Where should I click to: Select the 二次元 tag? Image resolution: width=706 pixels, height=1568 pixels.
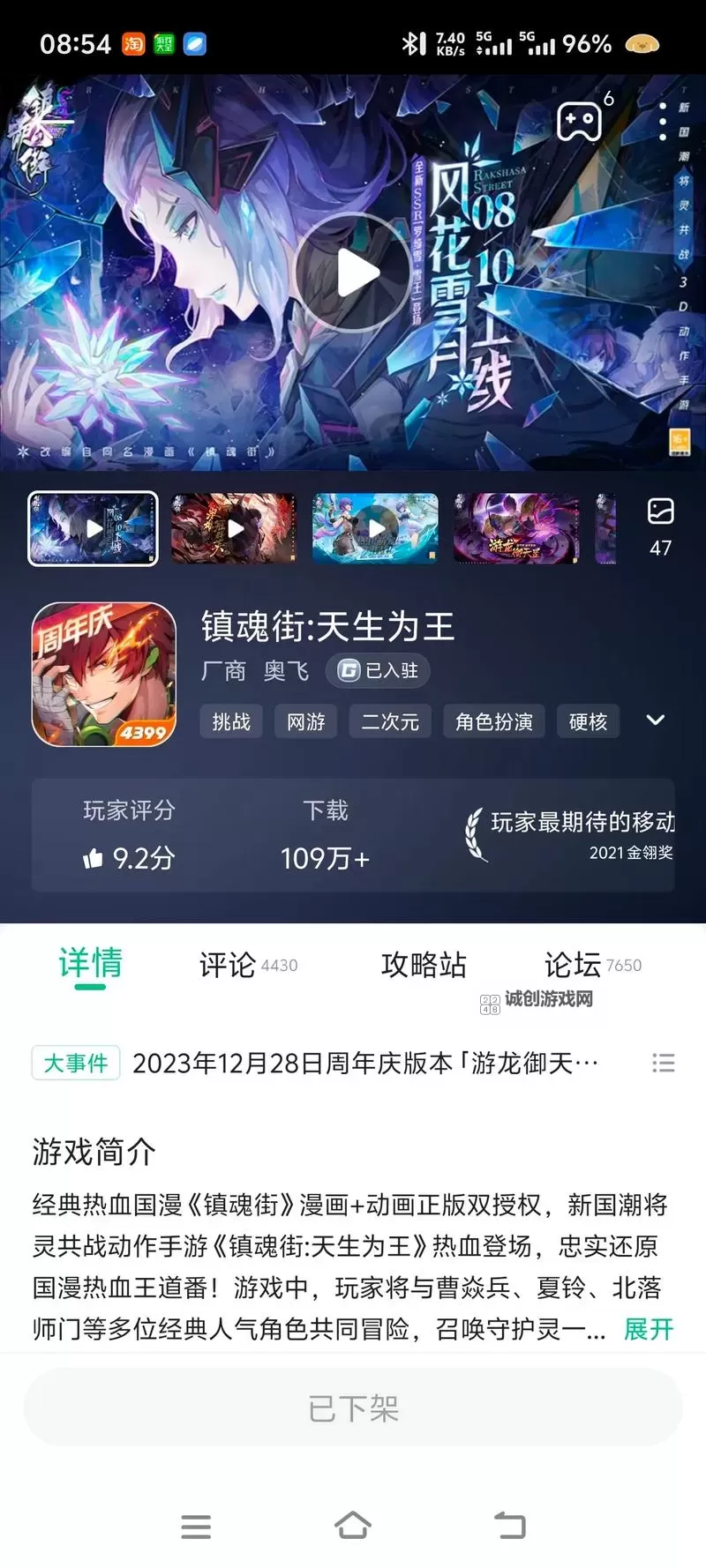tap(389, 721)
